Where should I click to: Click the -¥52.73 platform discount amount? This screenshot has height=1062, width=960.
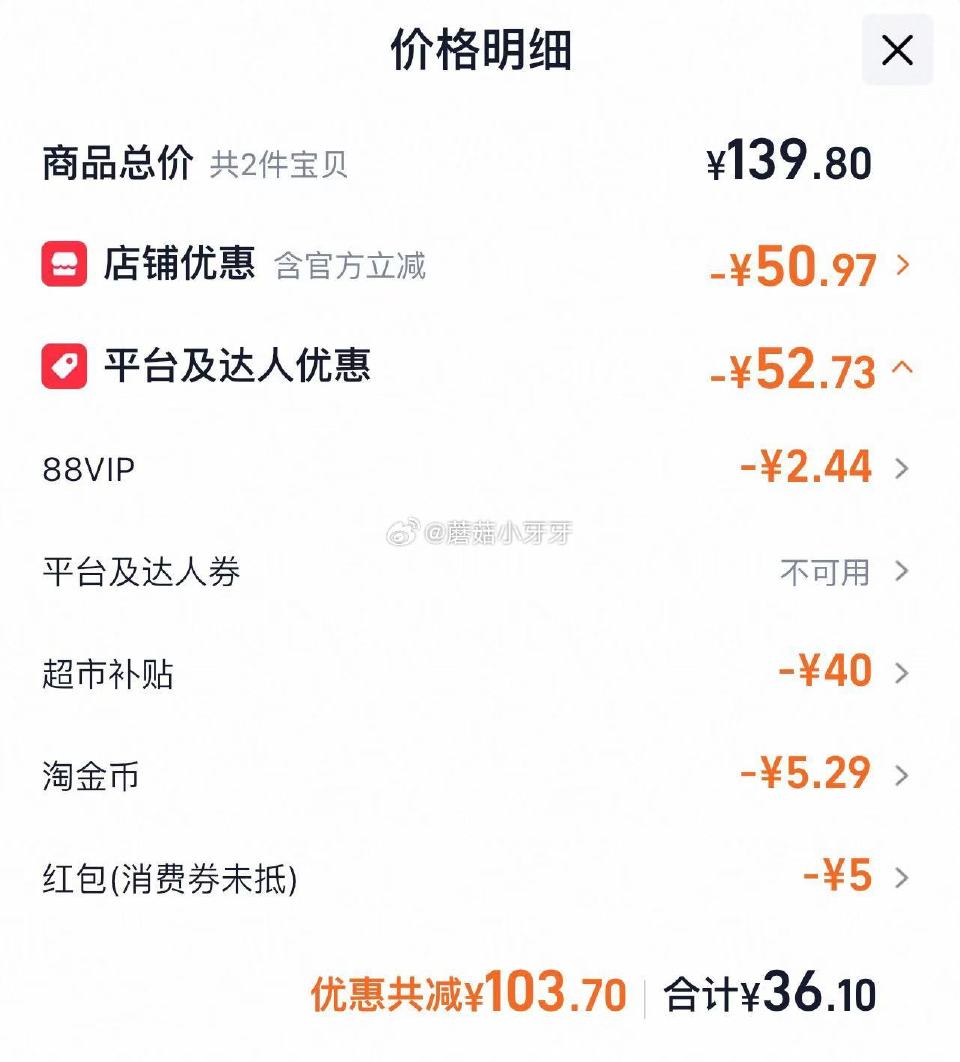point(790,367)
